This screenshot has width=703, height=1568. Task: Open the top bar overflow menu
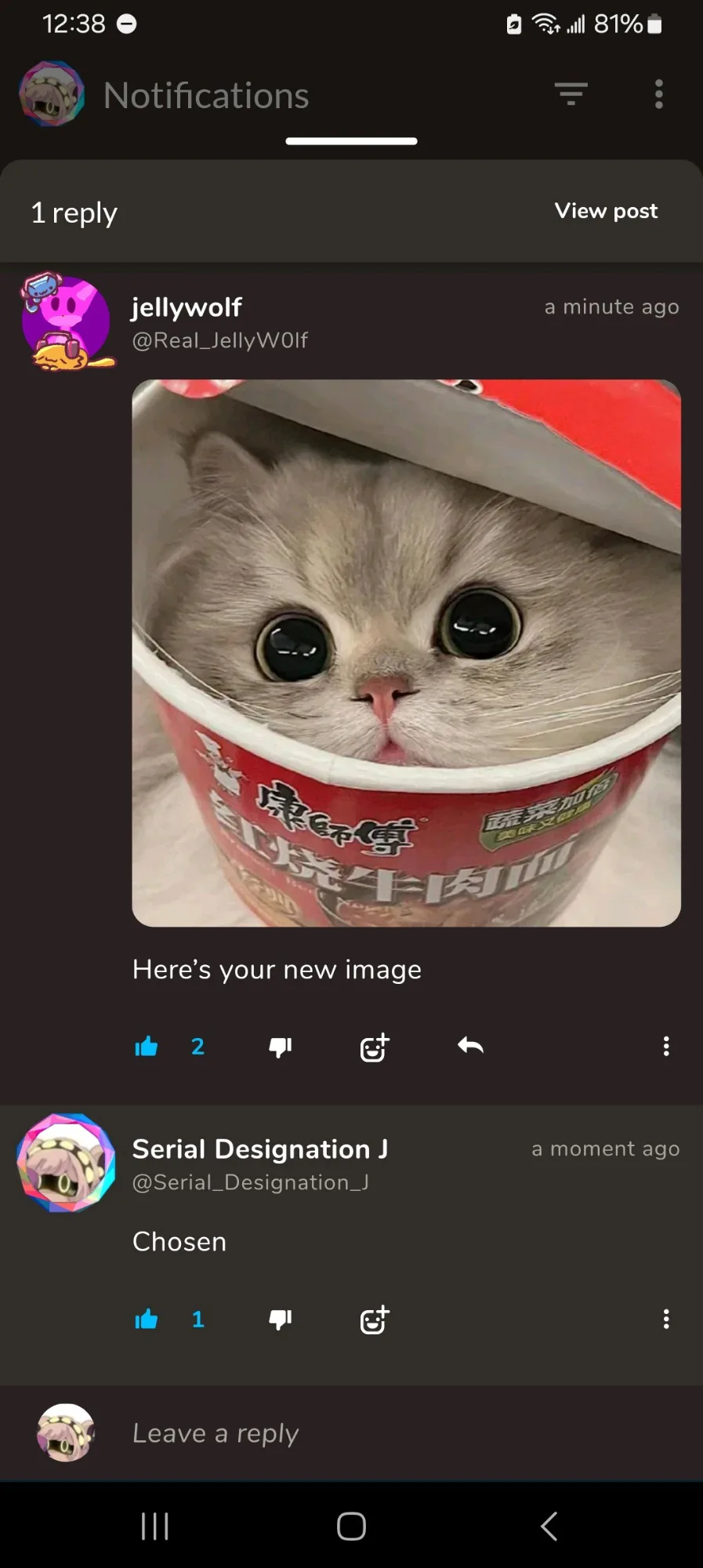[x=658, y=94]
